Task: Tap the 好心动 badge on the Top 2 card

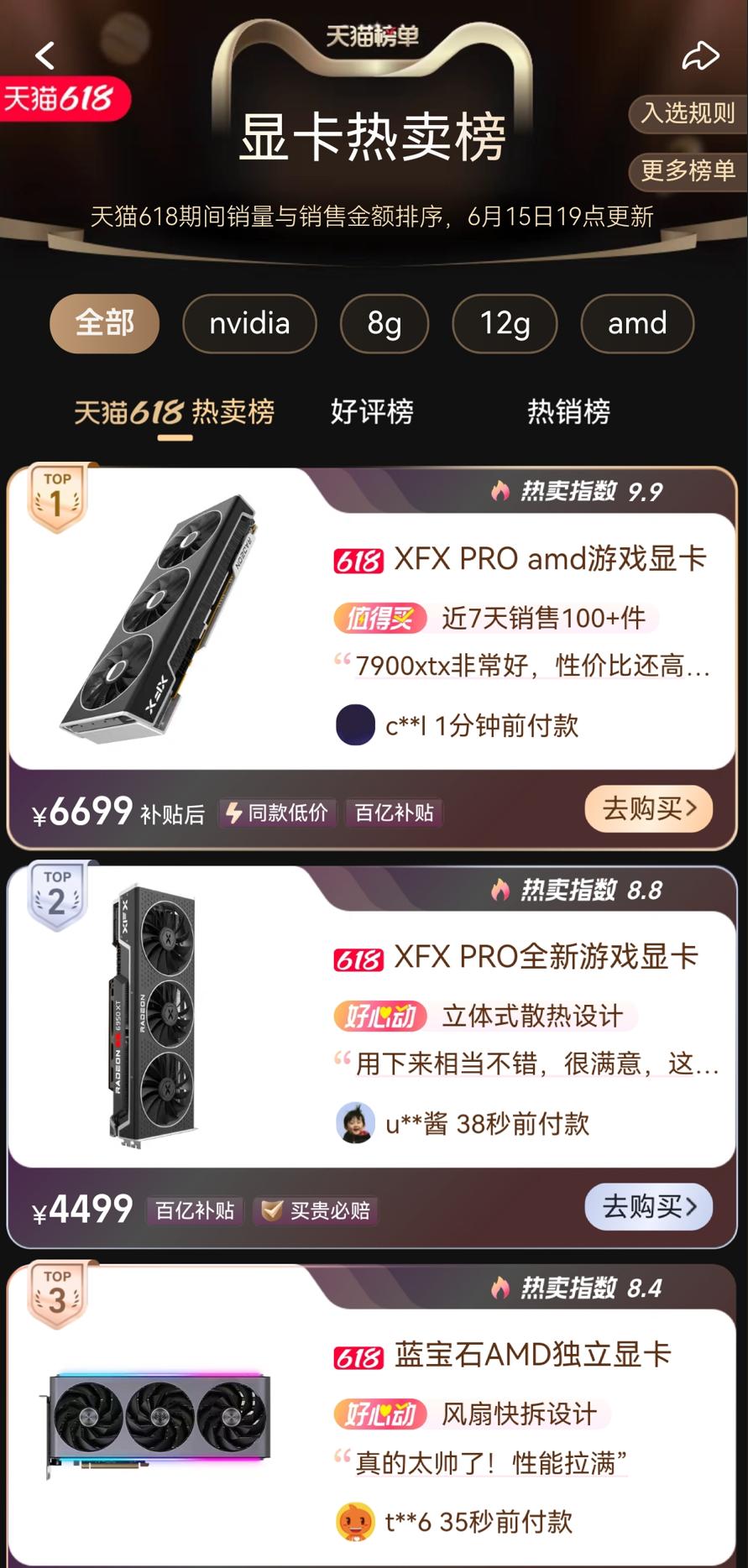Action: click(382, 1016)
